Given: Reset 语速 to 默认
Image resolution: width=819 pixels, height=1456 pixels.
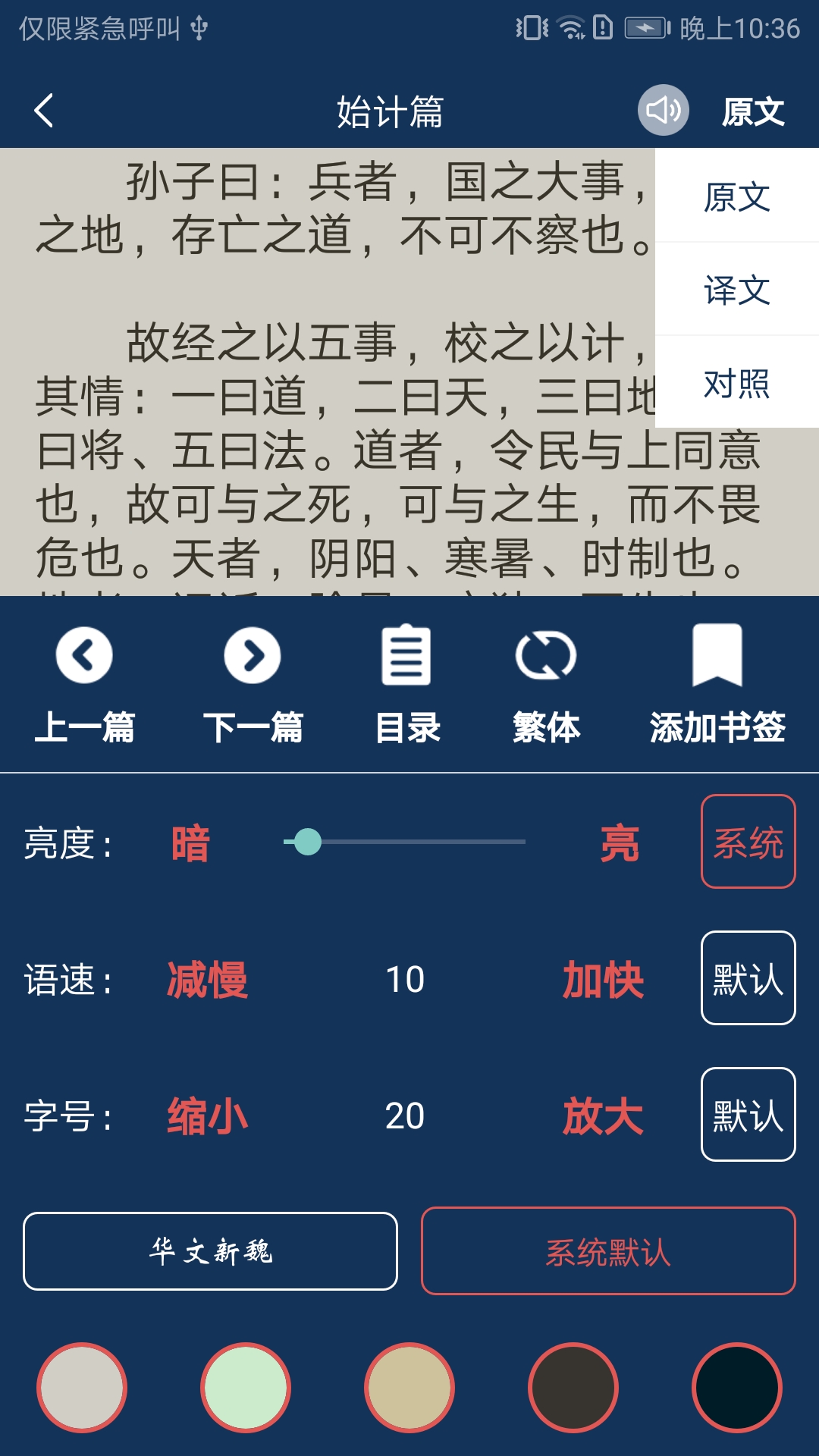Looking at the screenshot, I should (x=748, y=978).
